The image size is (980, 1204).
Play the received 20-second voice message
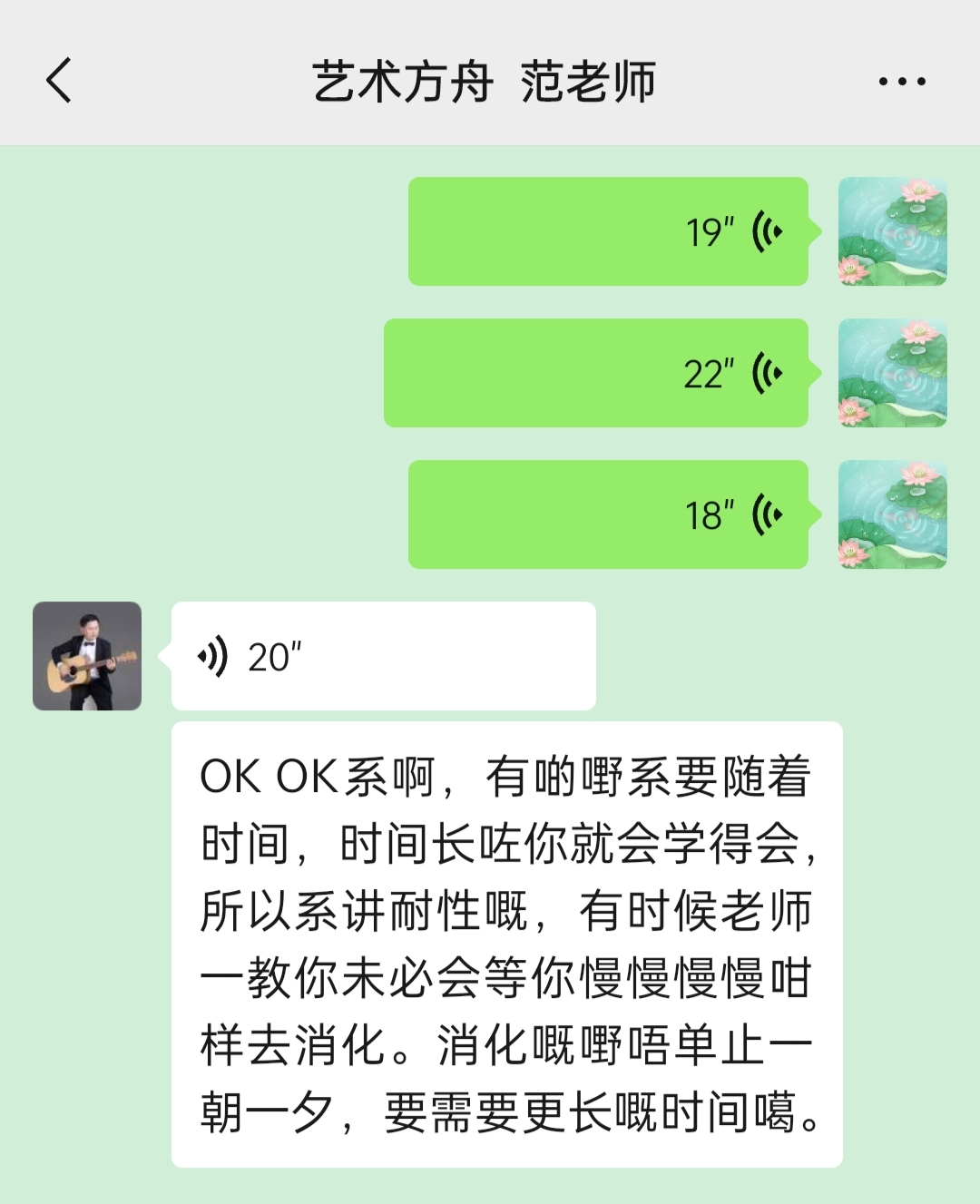point(383,656)
